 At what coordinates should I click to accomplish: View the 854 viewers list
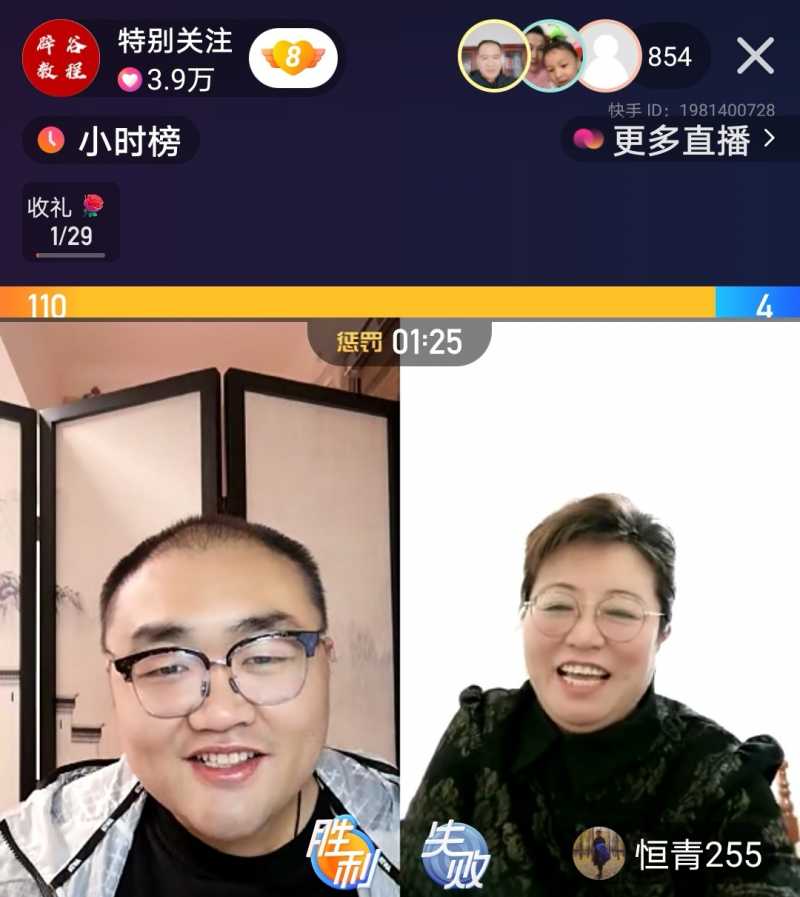669,57
